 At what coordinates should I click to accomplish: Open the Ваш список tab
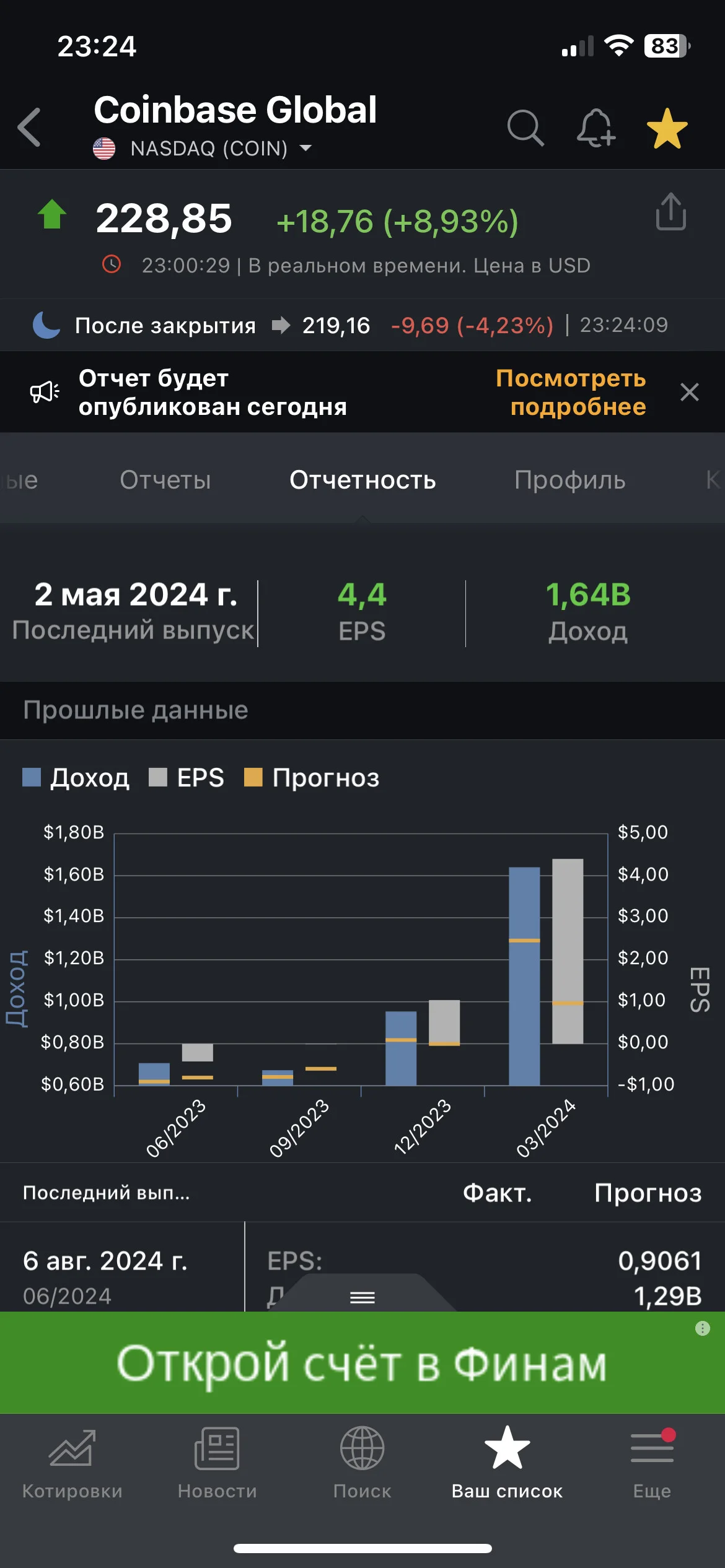[x=507, y=1464]
